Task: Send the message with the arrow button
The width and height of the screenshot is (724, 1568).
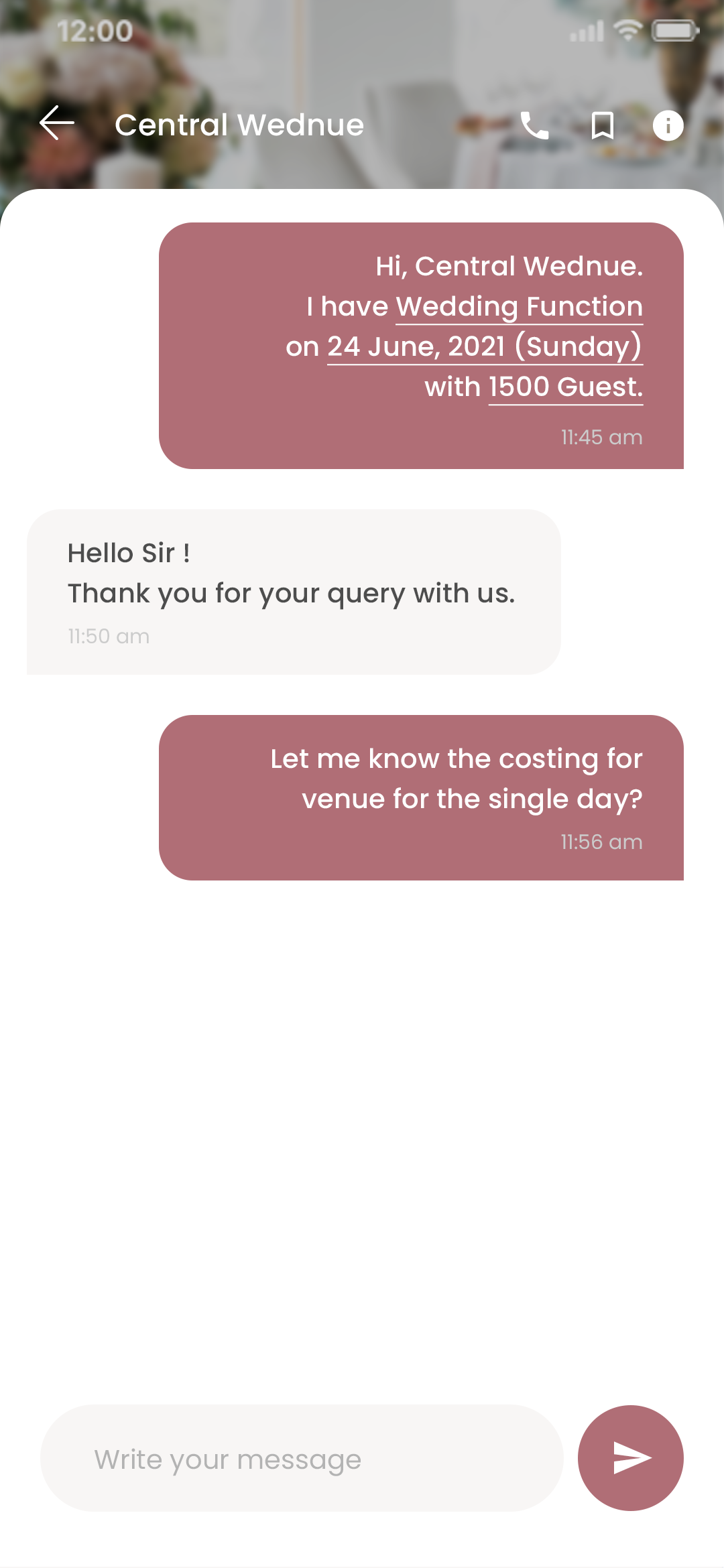Action: (630, 1459)
